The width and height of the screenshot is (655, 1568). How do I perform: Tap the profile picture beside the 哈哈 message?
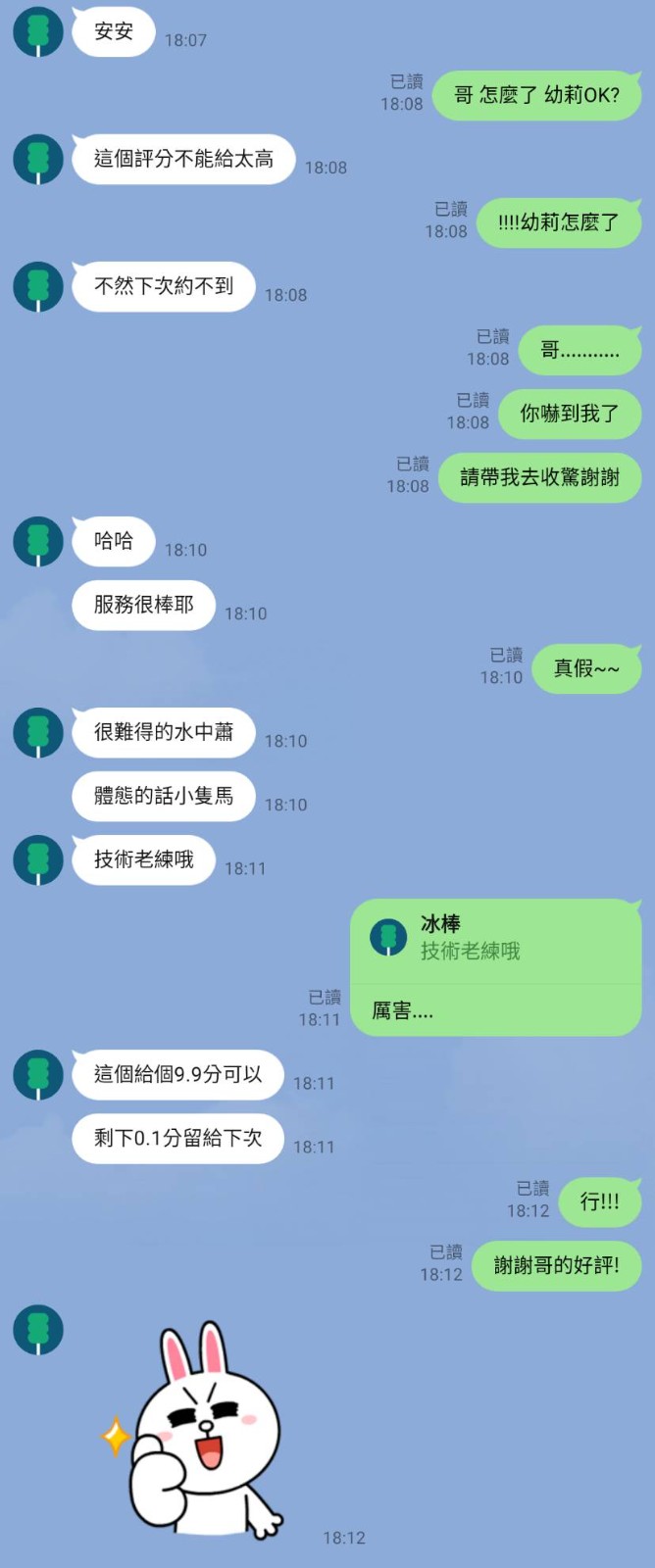tap(37, 541)
